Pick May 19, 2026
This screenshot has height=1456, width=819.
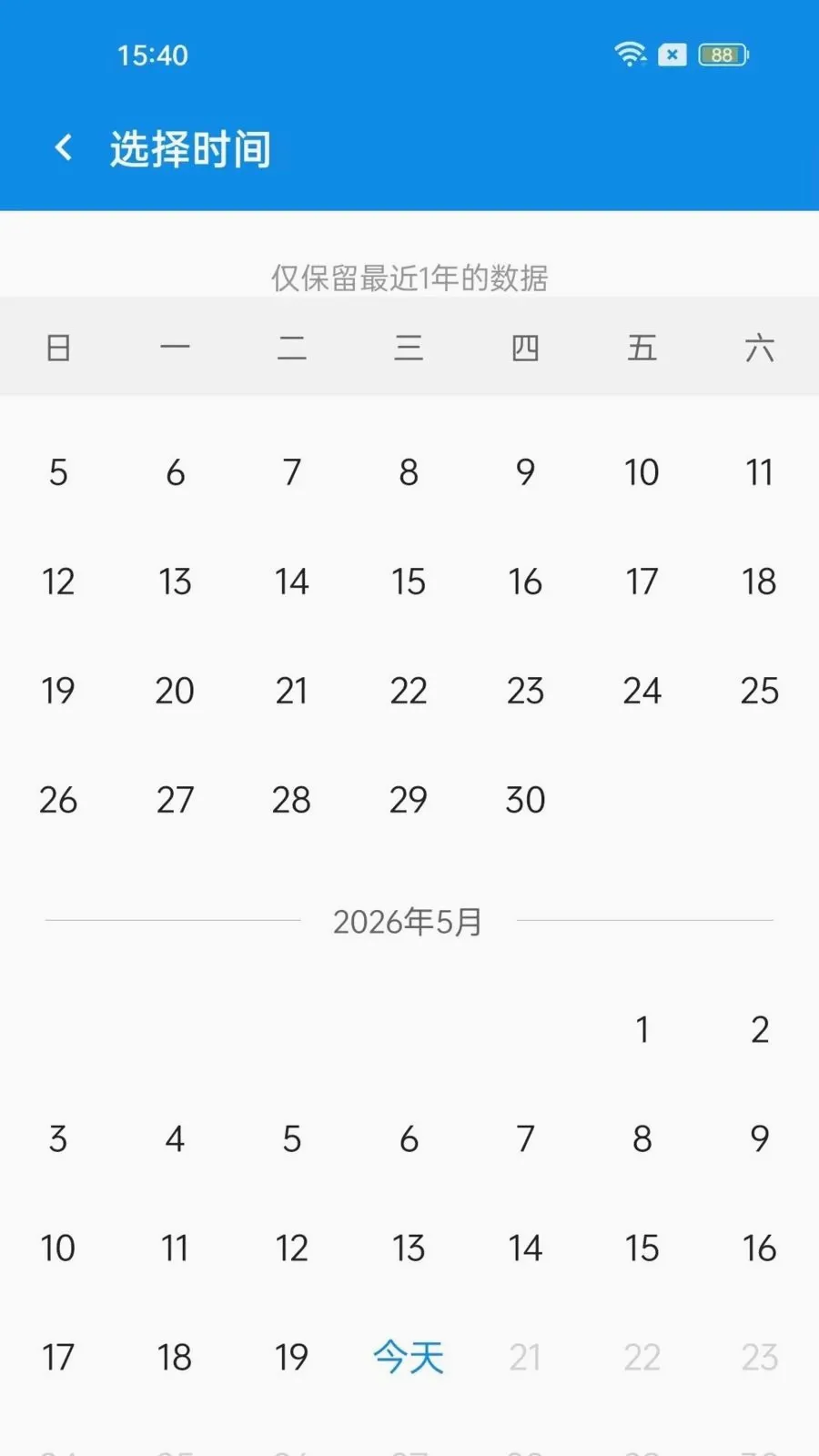click(291, 1358)
